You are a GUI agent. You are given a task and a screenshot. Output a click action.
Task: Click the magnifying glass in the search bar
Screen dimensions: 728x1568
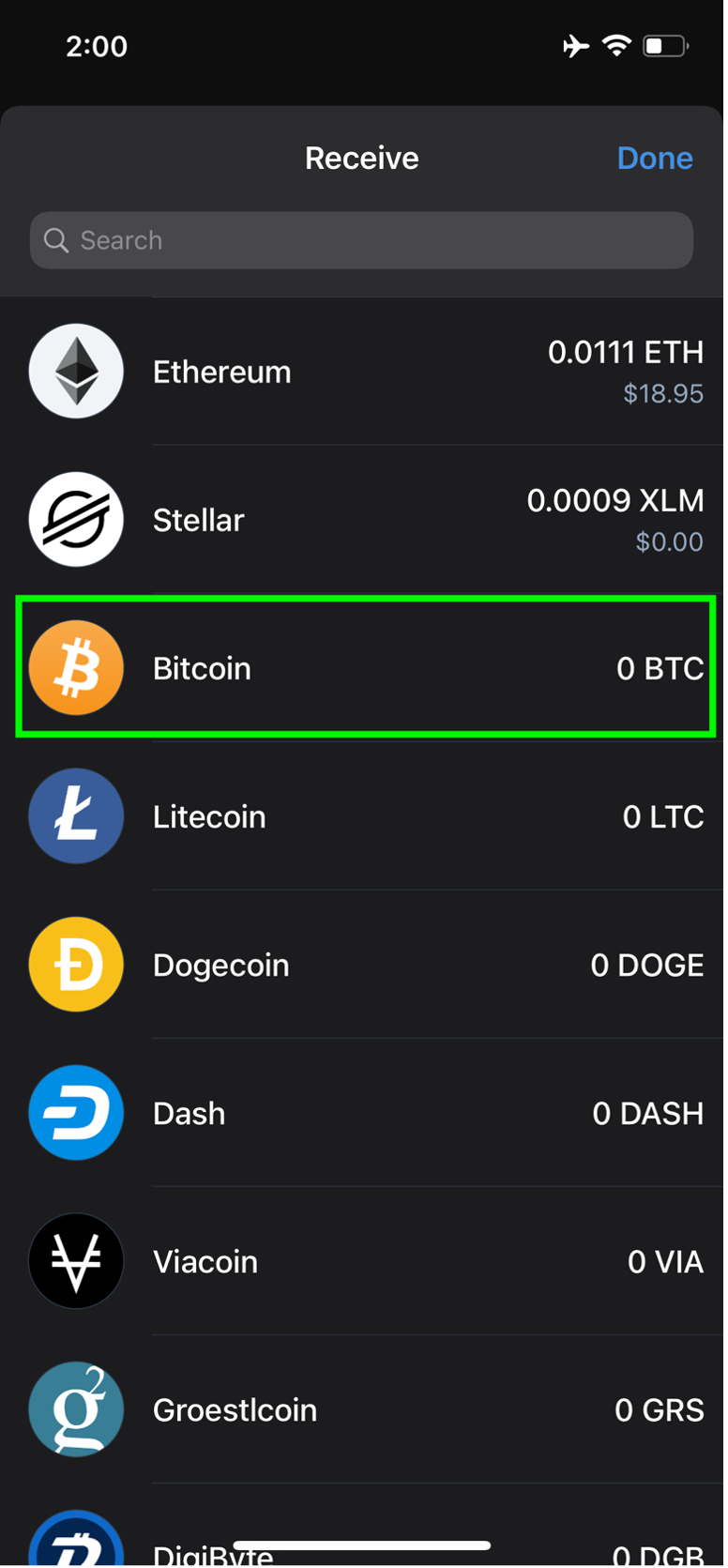(56, 240)
